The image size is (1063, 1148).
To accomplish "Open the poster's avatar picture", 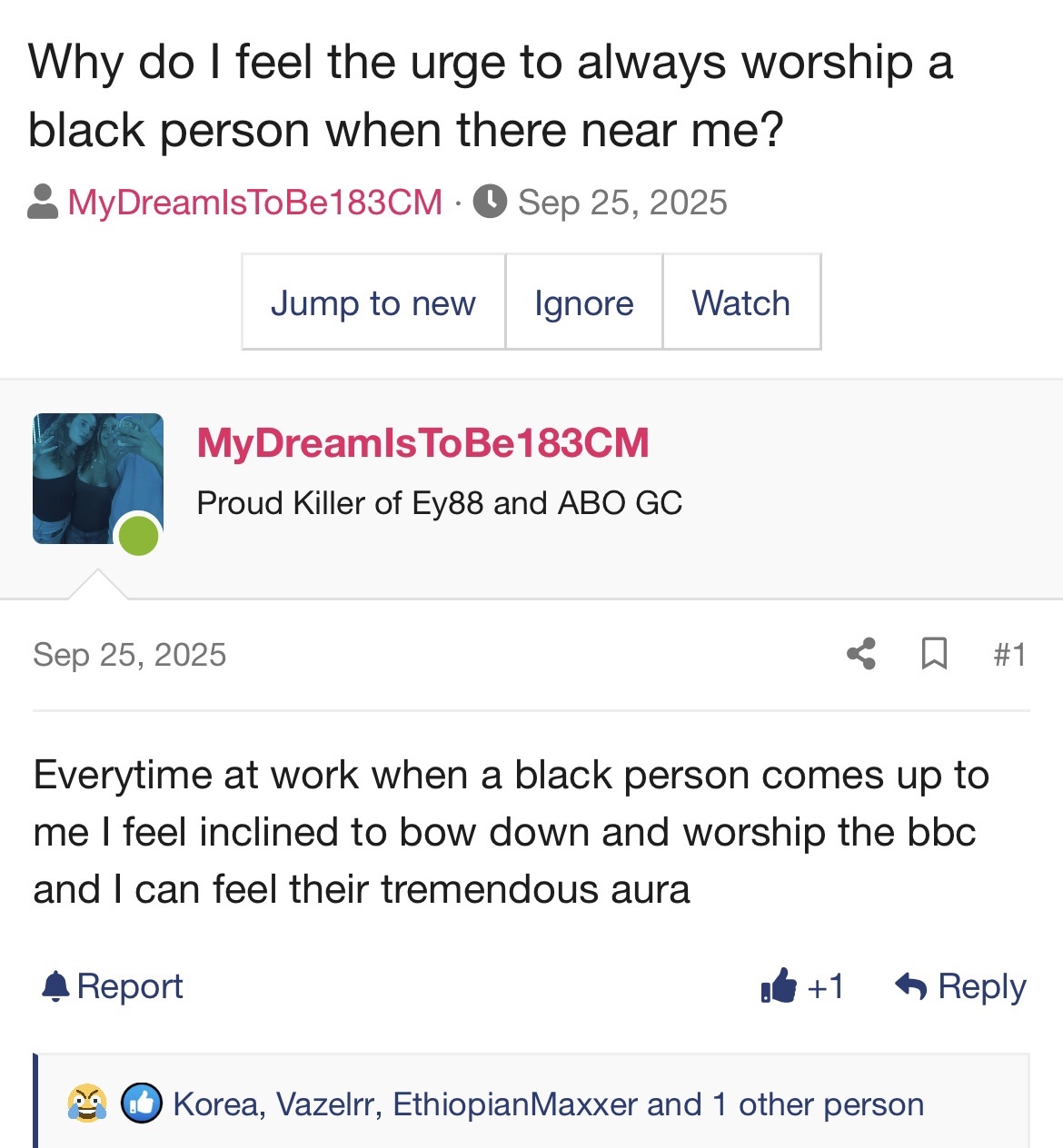I will 98,479.
